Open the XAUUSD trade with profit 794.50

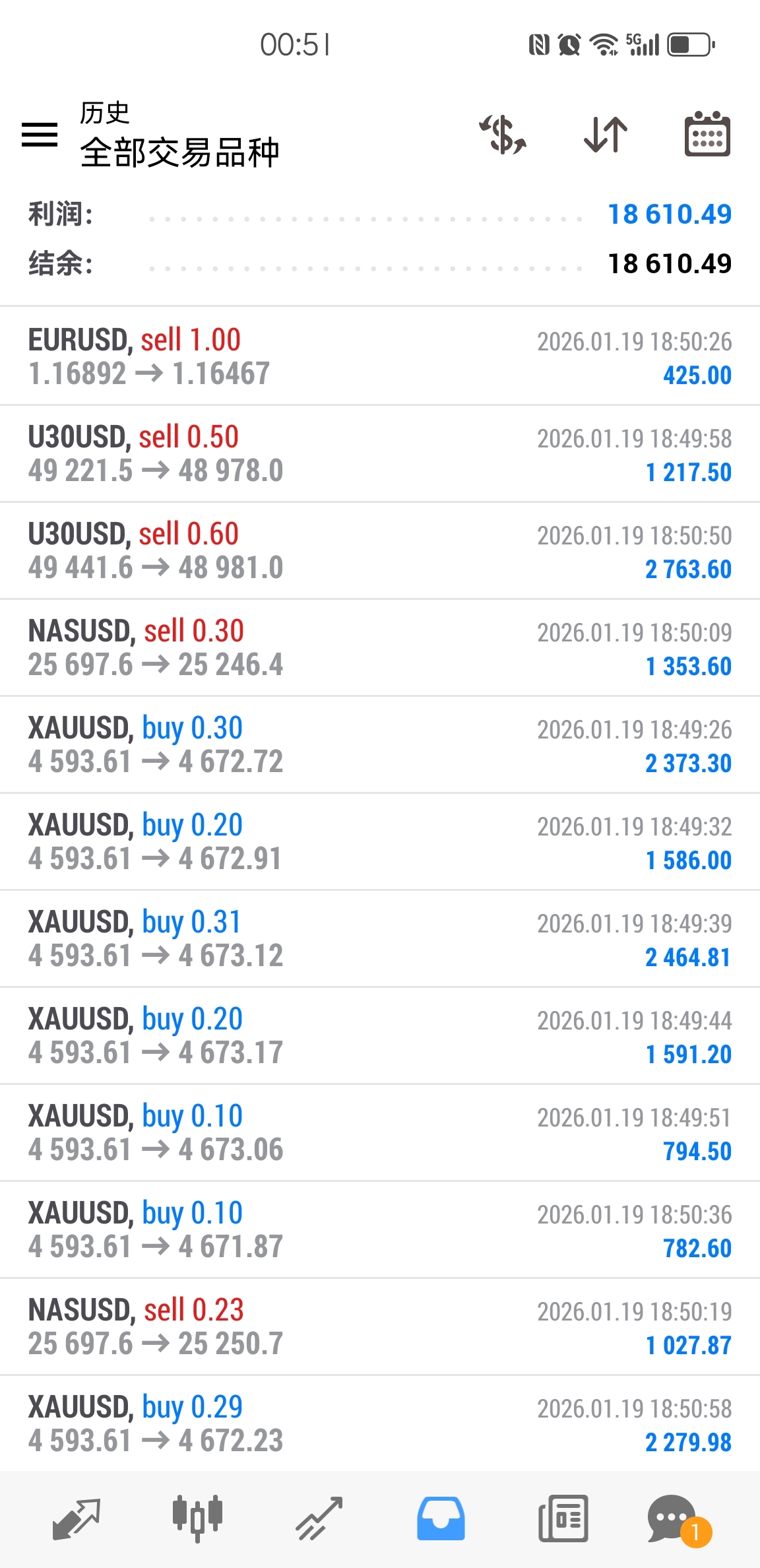click(x=380, y=1133)
